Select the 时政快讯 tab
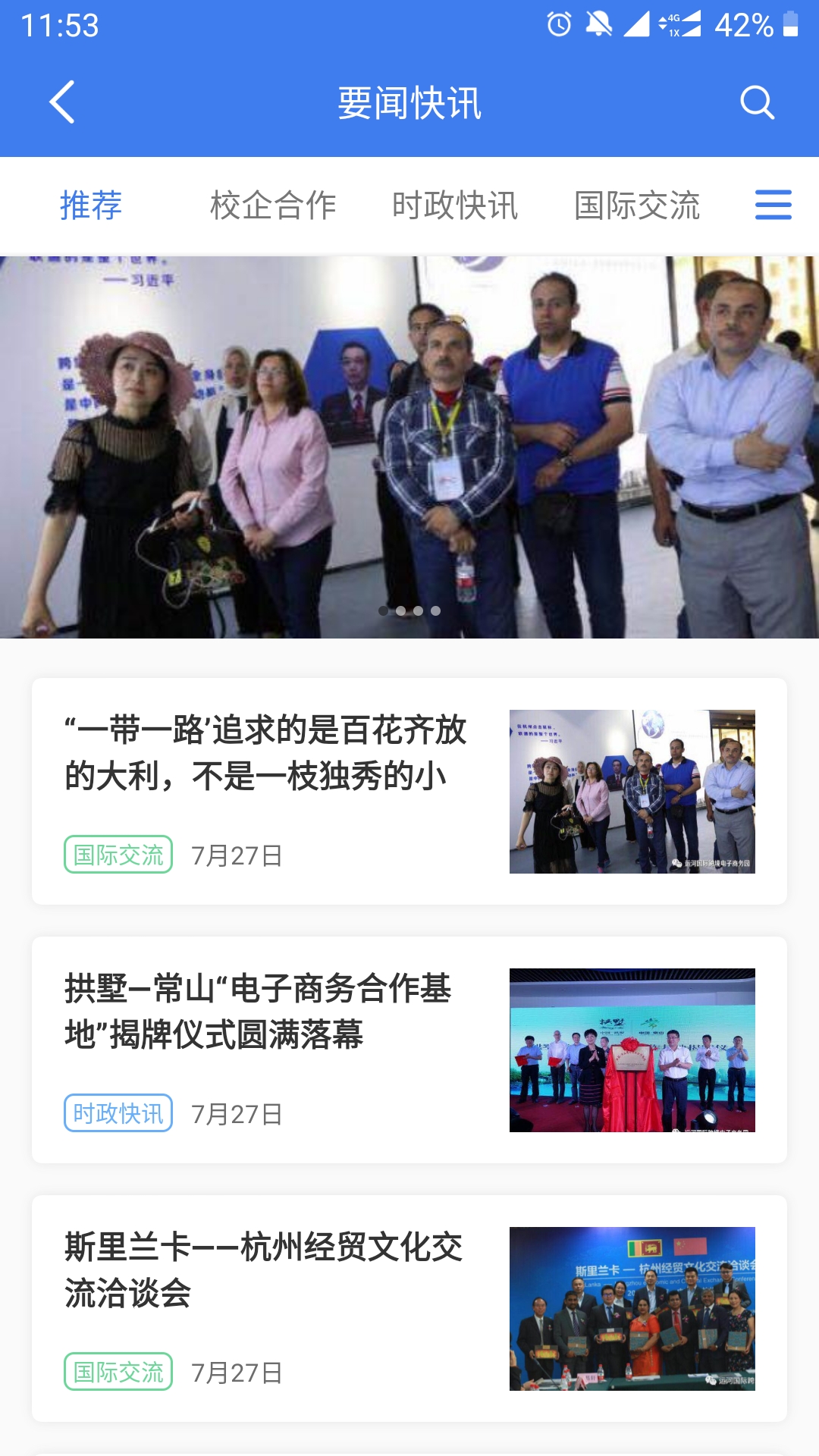 coord(455,205)
